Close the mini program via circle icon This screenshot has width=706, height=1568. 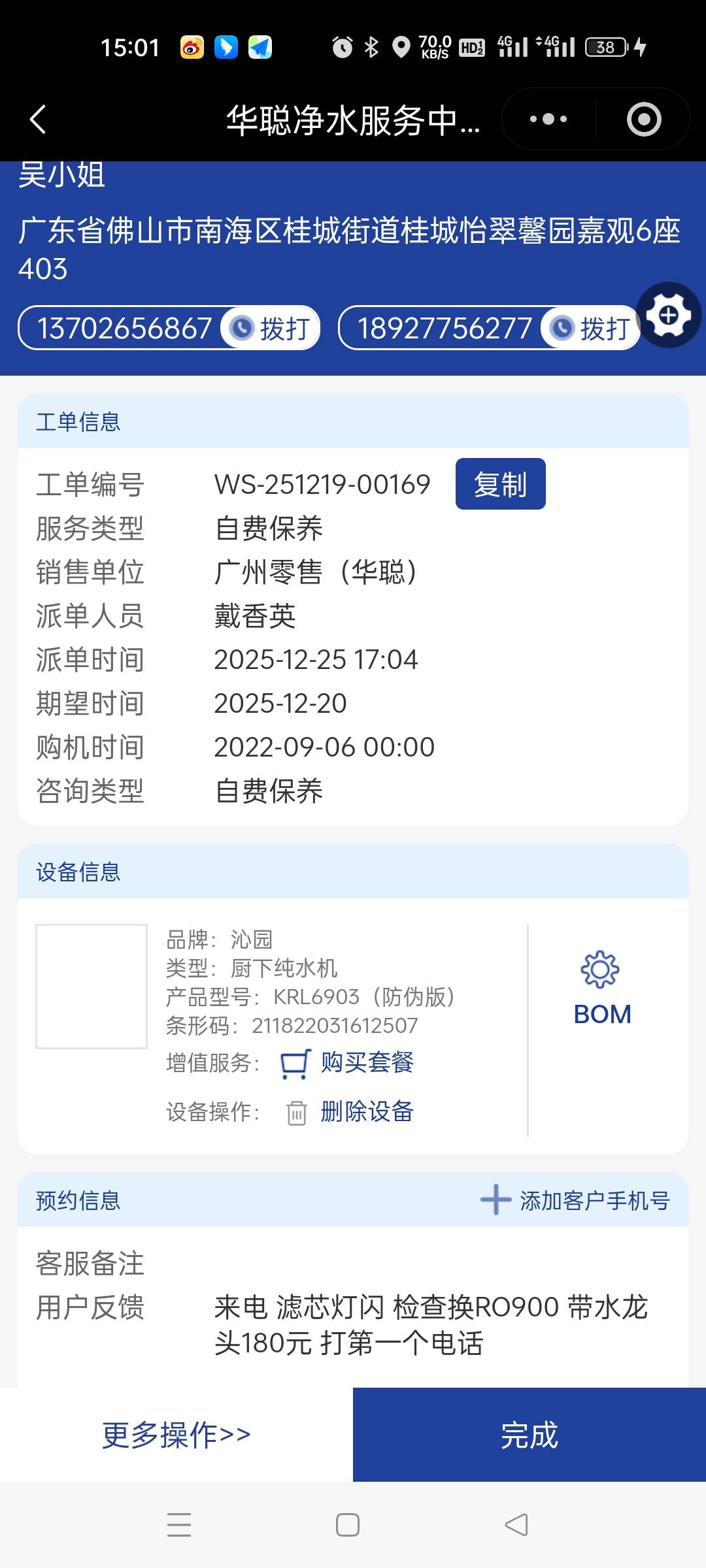click(643, 120)
